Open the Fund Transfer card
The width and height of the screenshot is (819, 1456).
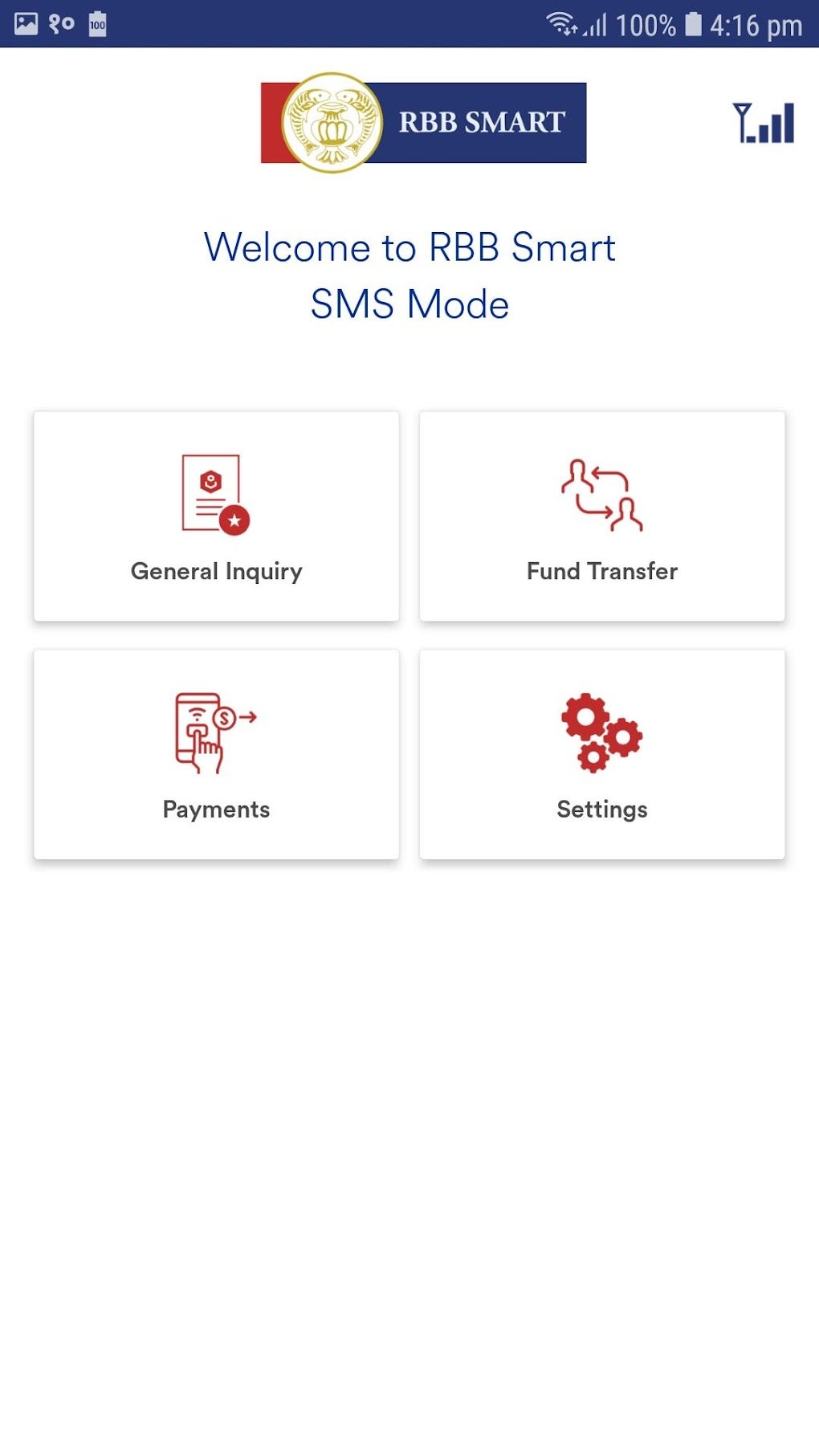pyautogui.click(x=601, y=516)
